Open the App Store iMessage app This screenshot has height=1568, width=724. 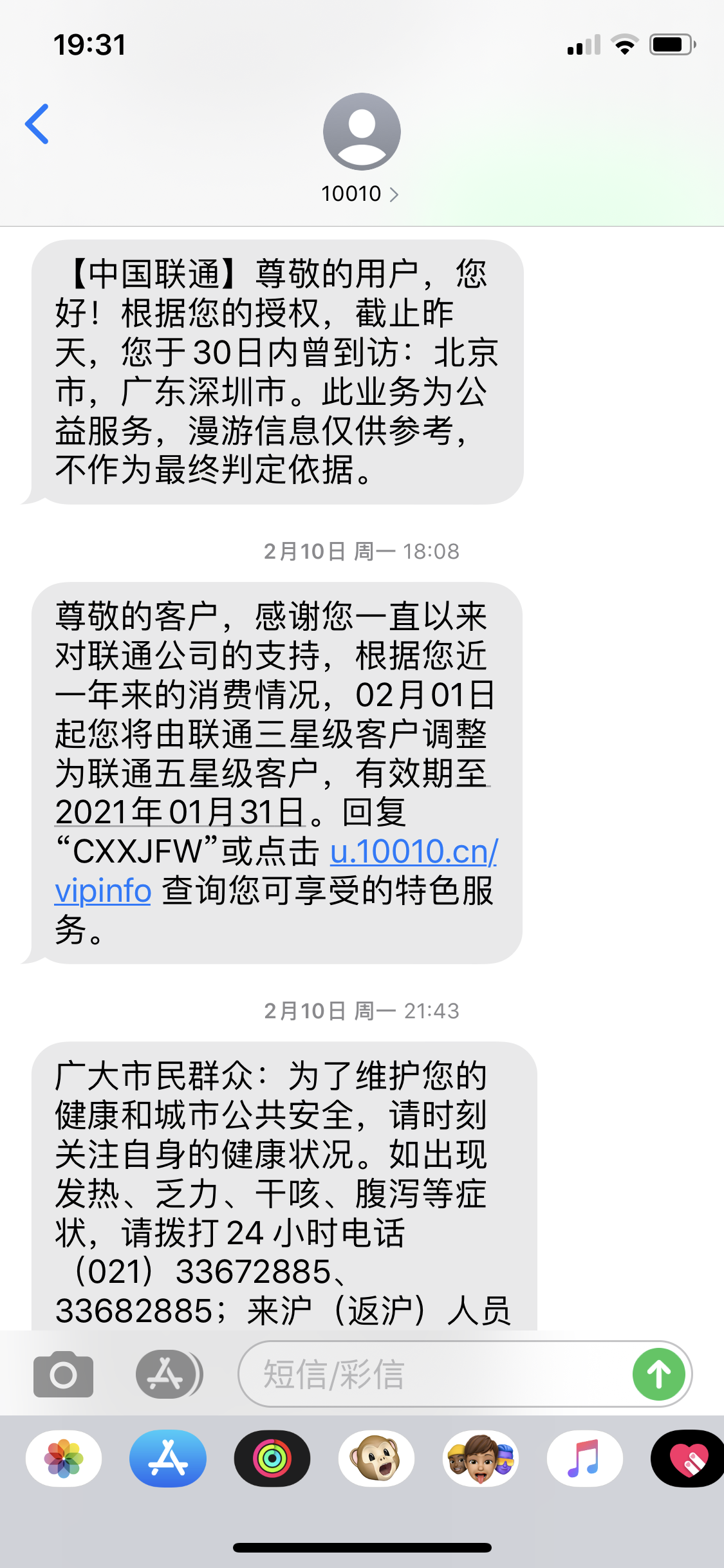(168, 1459)
